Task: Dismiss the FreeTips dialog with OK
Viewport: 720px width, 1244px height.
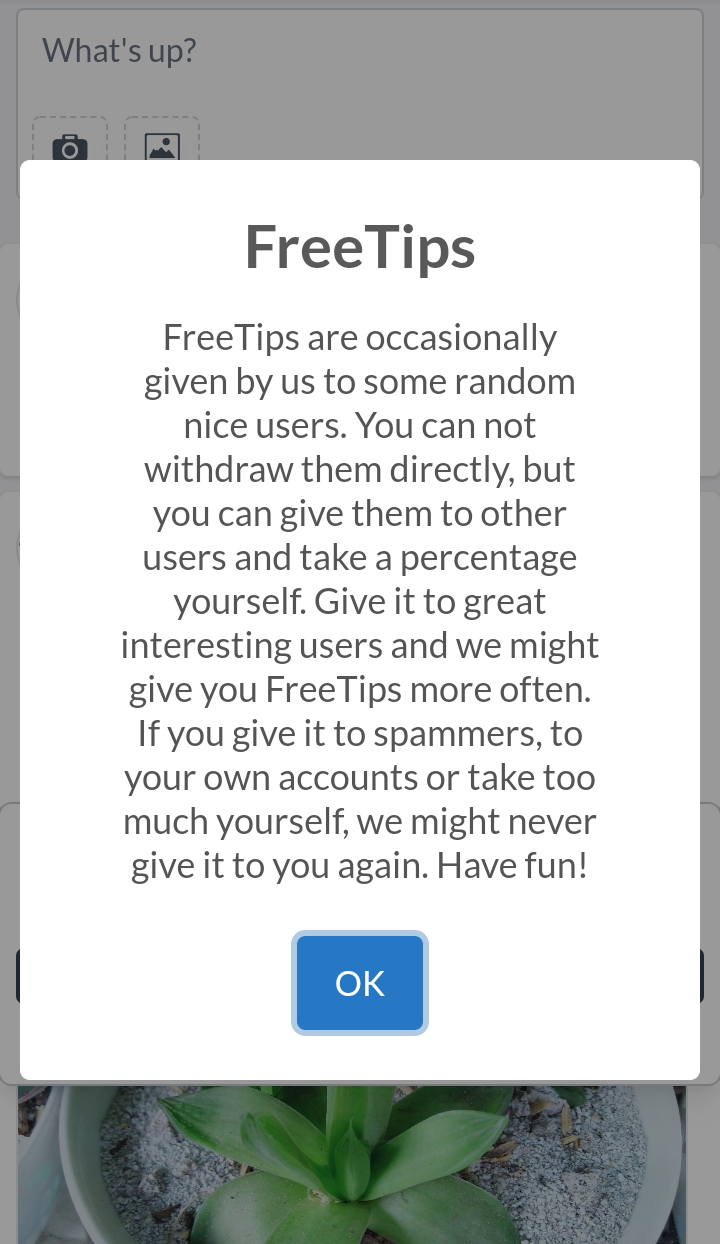Action: pos(360,983)
